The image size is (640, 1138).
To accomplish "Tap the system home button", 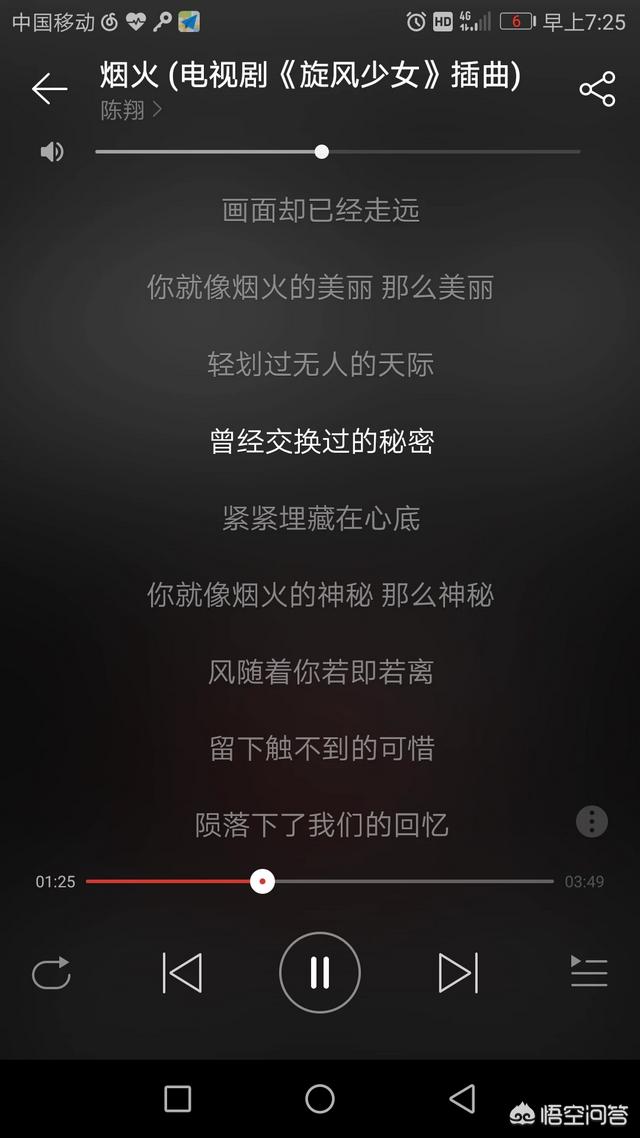I will [x=320, y=1099].
